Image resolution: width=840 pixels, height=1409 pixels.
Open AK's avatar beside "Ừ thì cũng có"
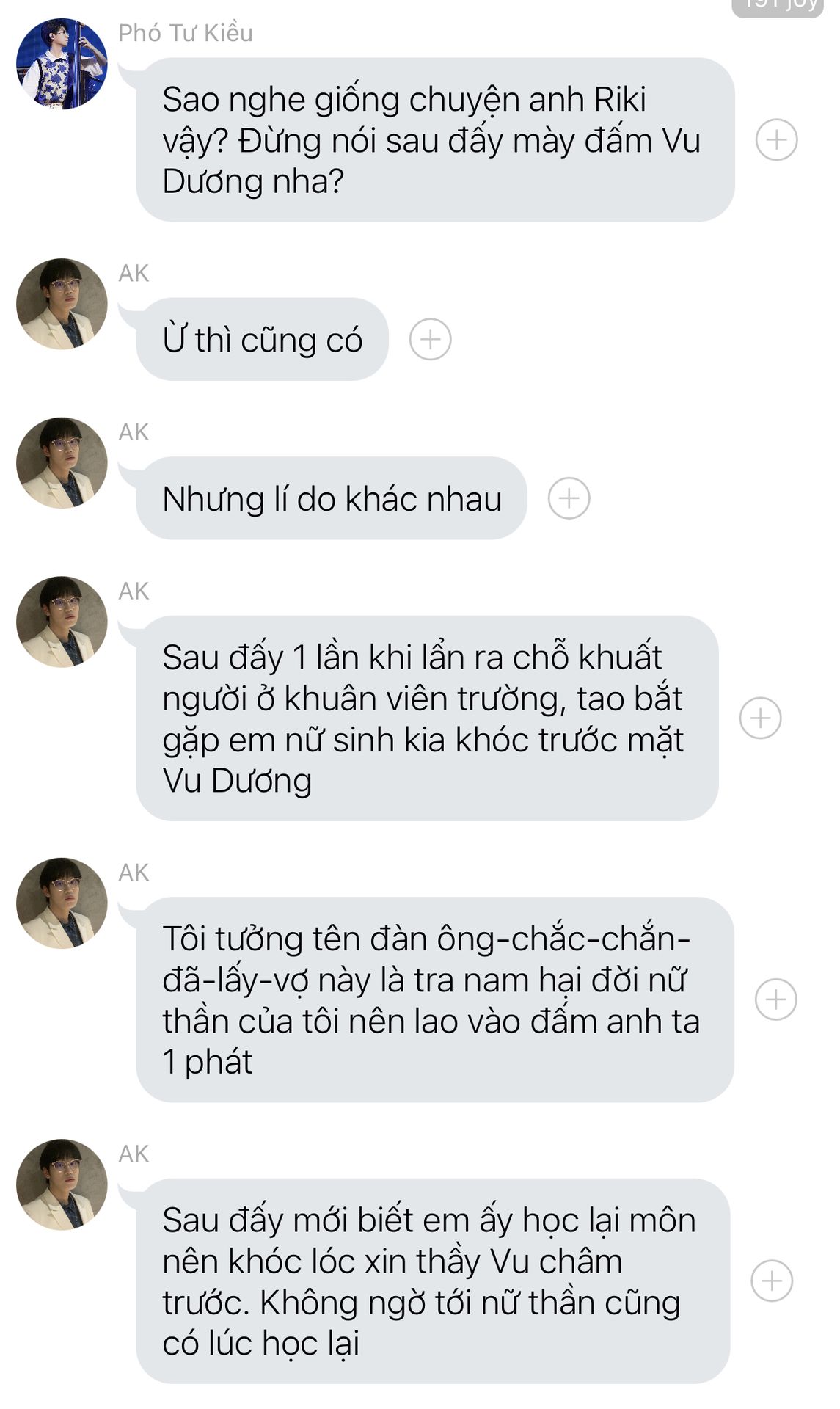(x=62, y=304)
